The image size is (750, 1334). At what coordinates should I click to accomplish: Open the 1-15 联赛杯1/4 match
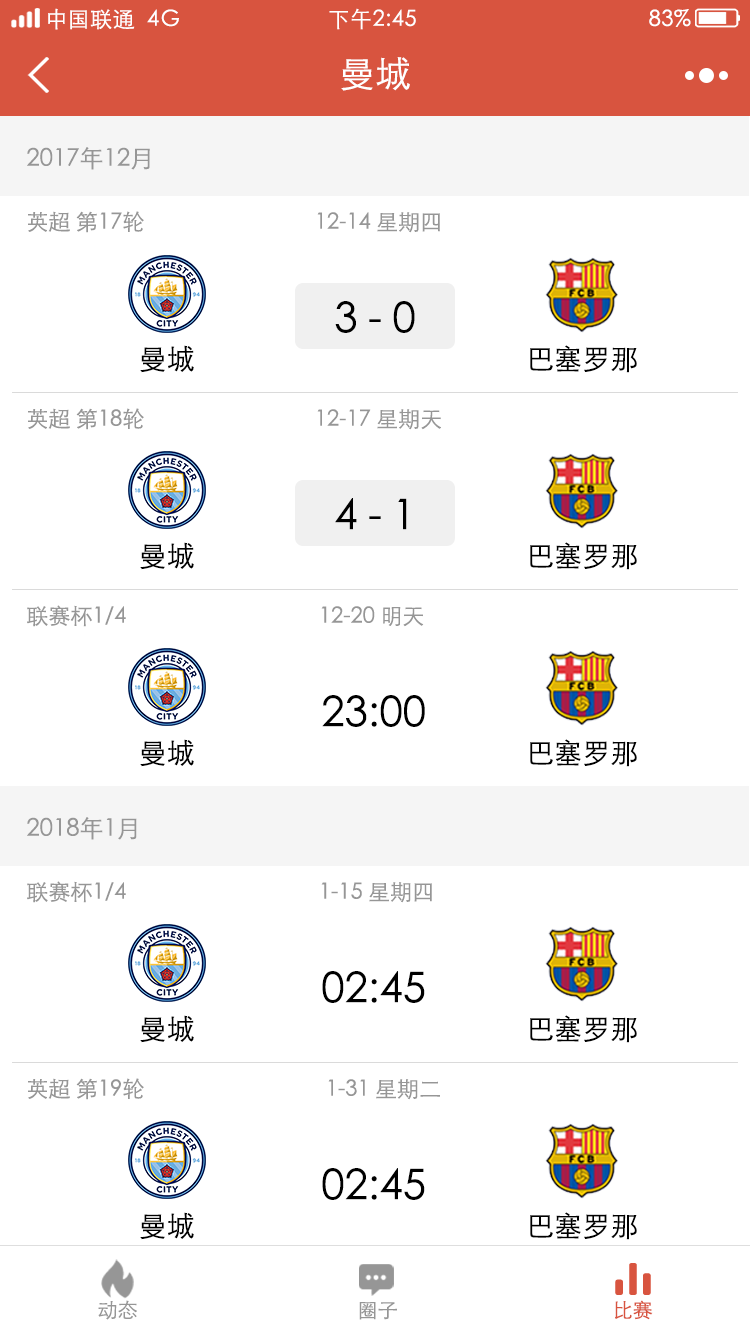point(375,964)
